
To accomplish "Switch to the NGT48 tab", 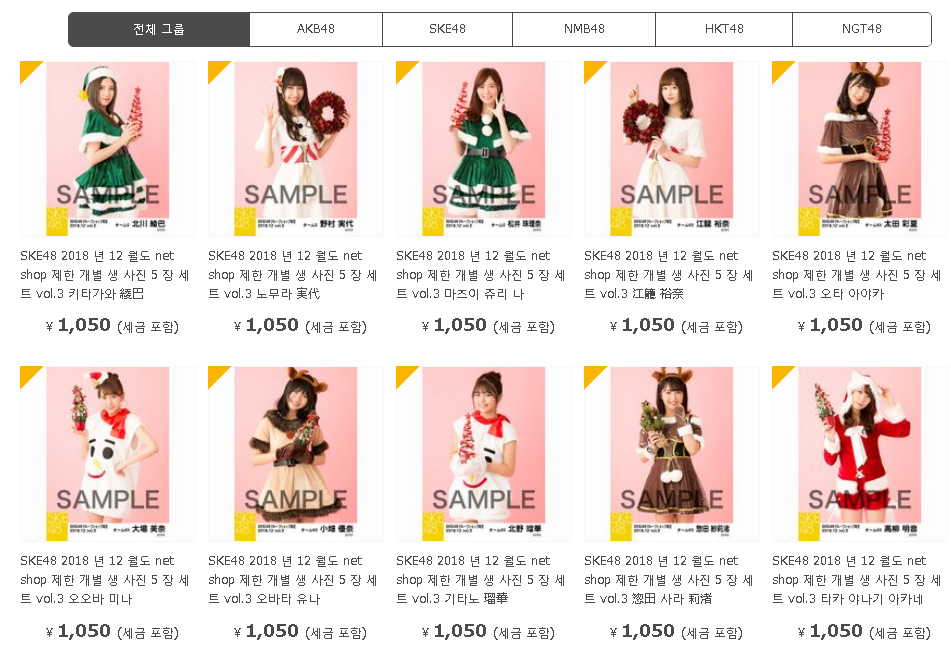I will pyautogui.click(x=861, y=29).
